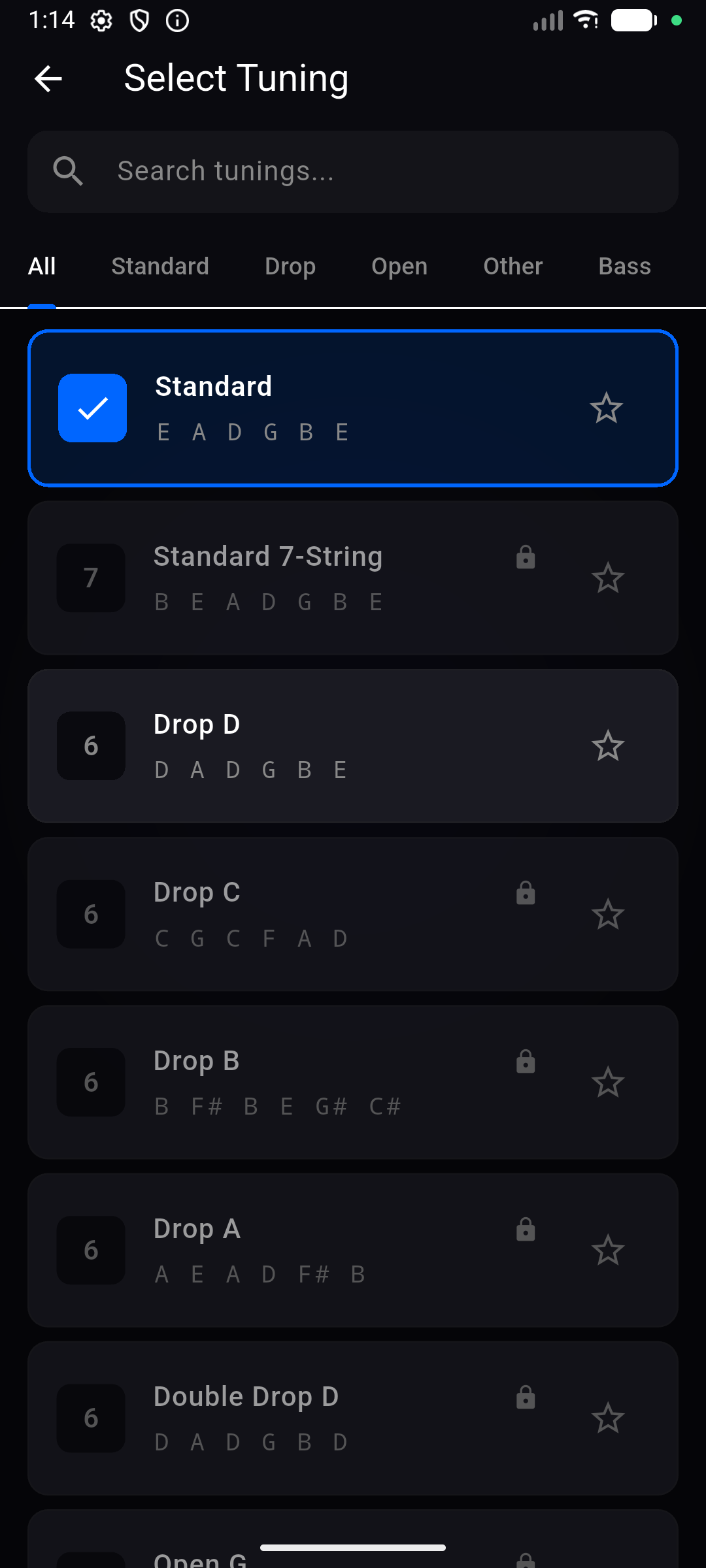Star the Drop D tuning
Screen dimensions: 706x1568
[609, 745]
